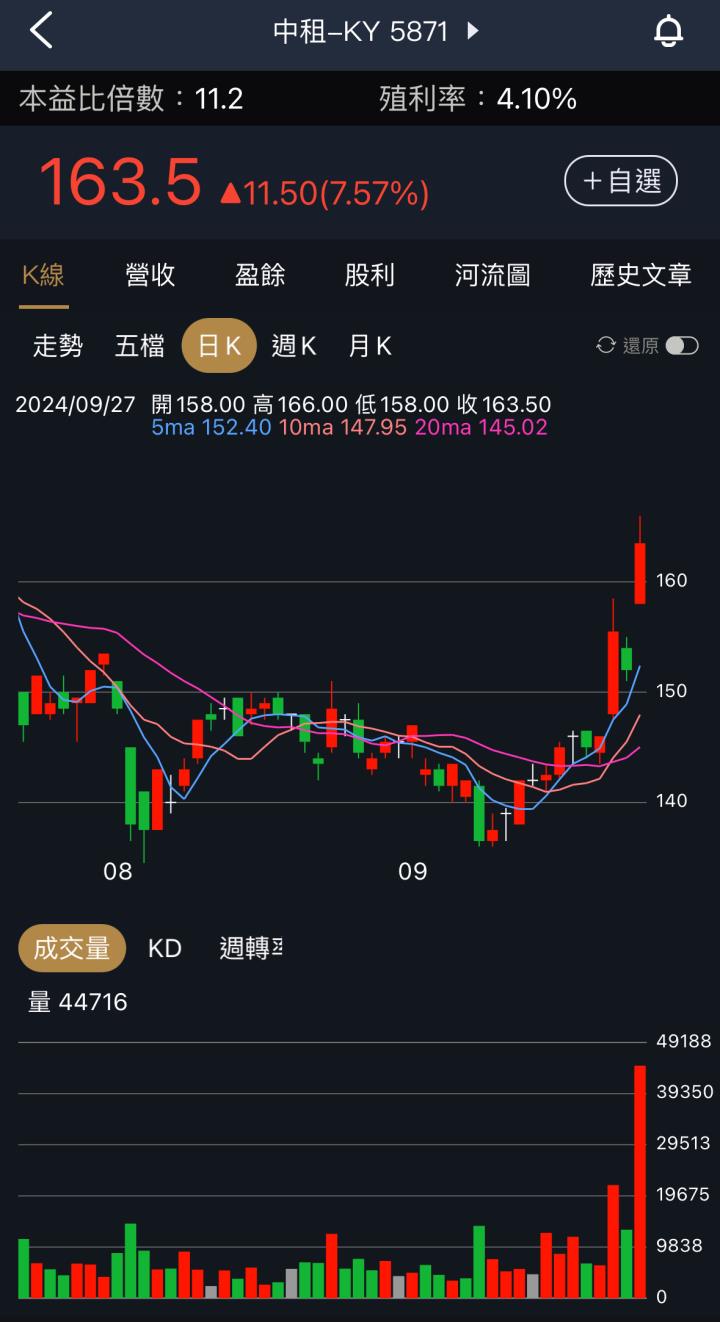Select the 月K monthly chart

369,345
